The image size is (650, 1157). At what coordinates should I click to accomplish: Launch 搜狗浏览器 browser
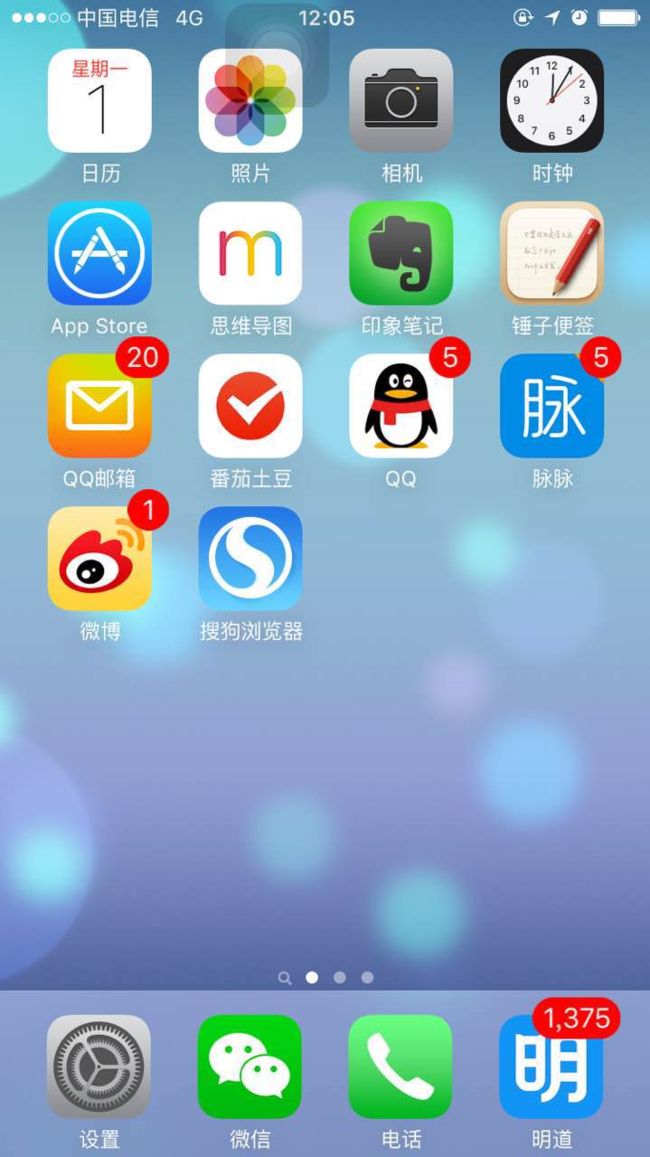pyautogui.click(x=250, y=558)
